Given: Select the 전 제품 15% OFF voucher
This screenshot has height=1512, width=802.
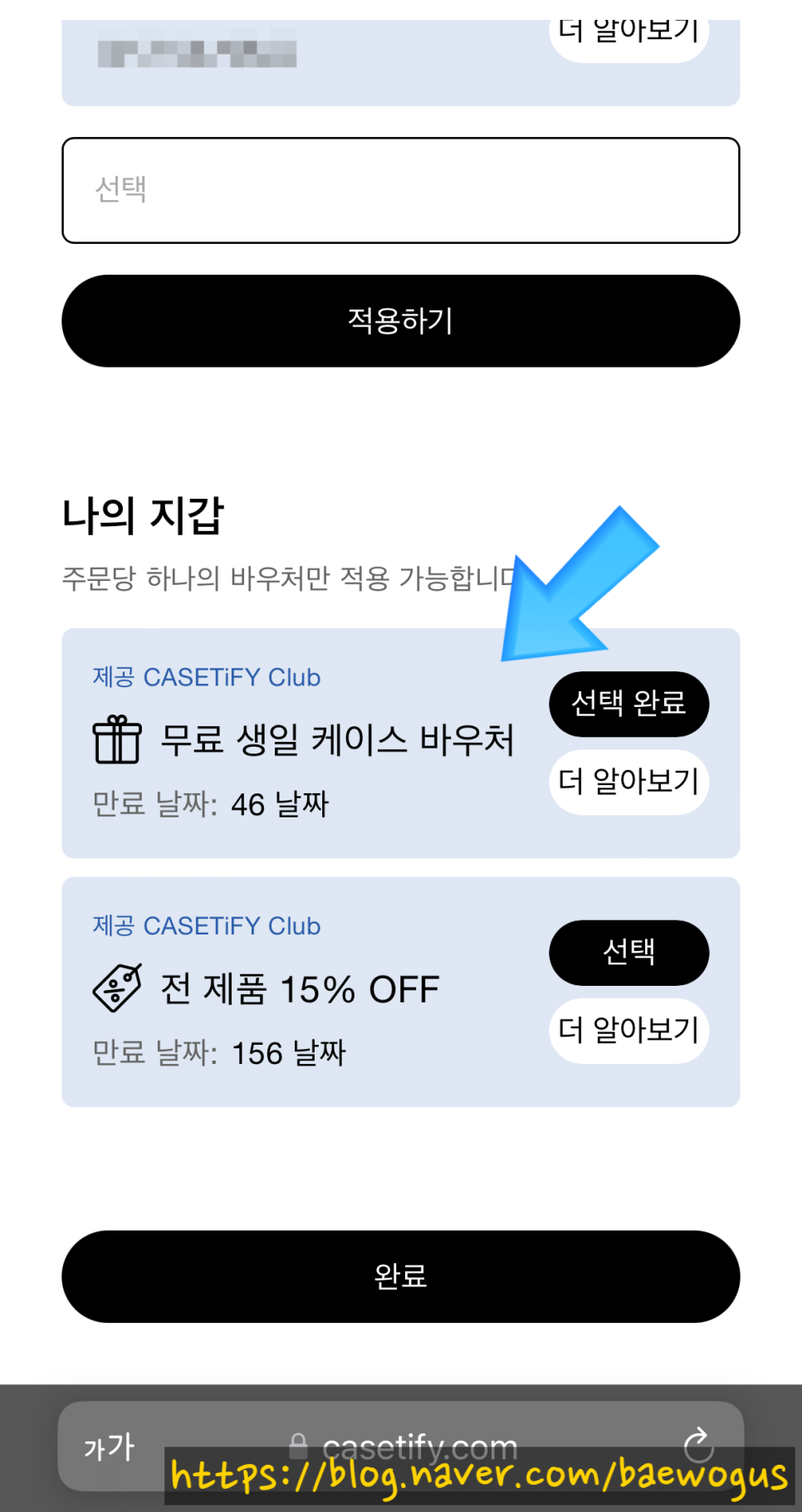Looking at the screenshot, I should pyautogui.click(x=628, y=952).
